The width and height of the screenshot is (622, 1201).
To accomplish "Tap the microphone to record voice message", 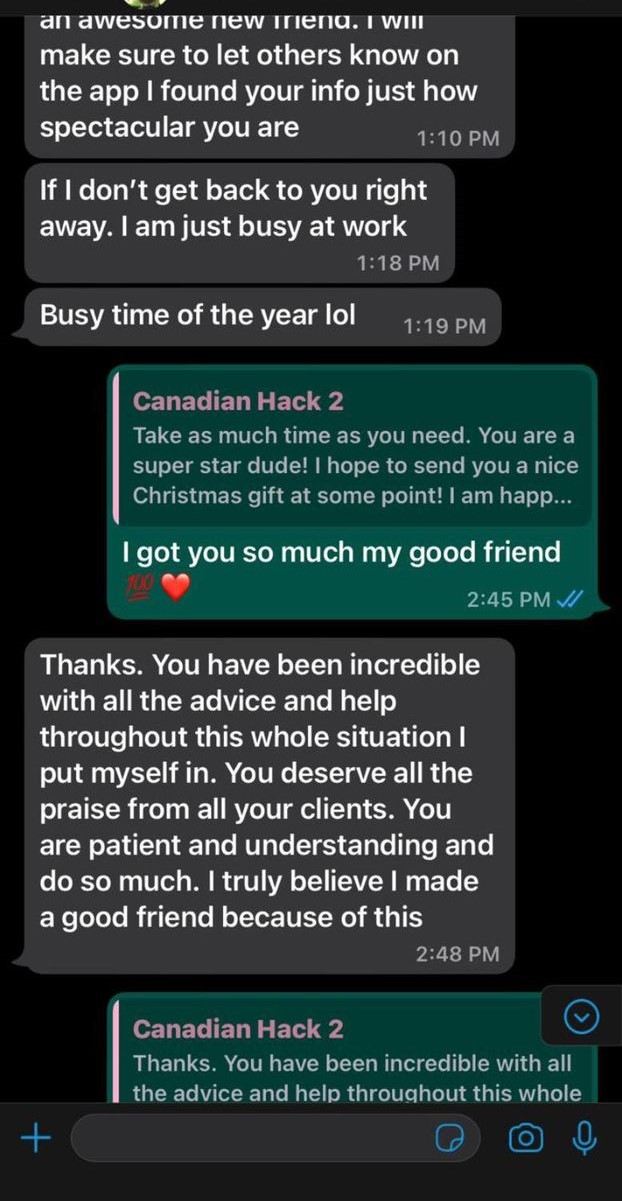I will [x=586, y=1136].
